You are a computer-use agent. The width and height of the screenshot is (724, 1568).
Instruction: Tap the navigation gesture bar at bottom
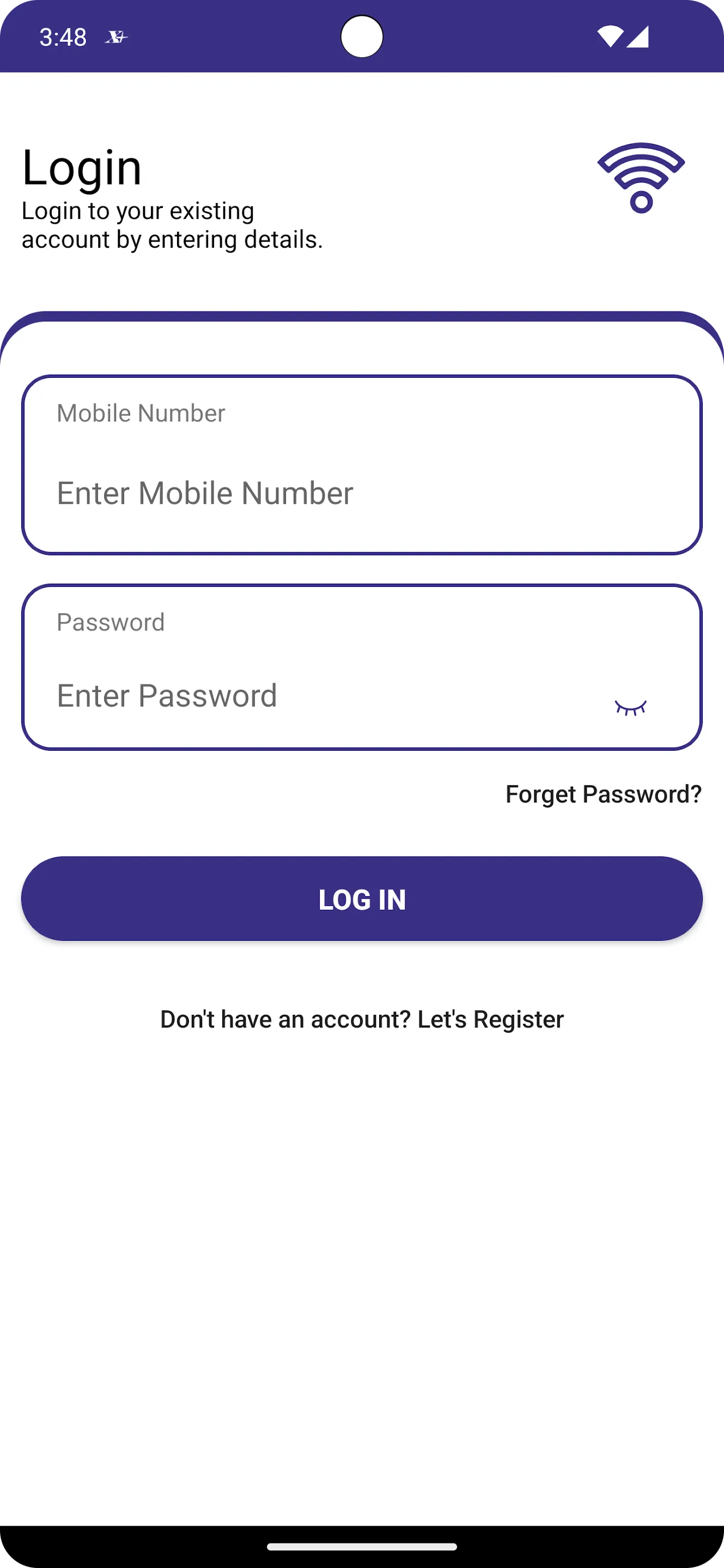tap(362, 1546)
